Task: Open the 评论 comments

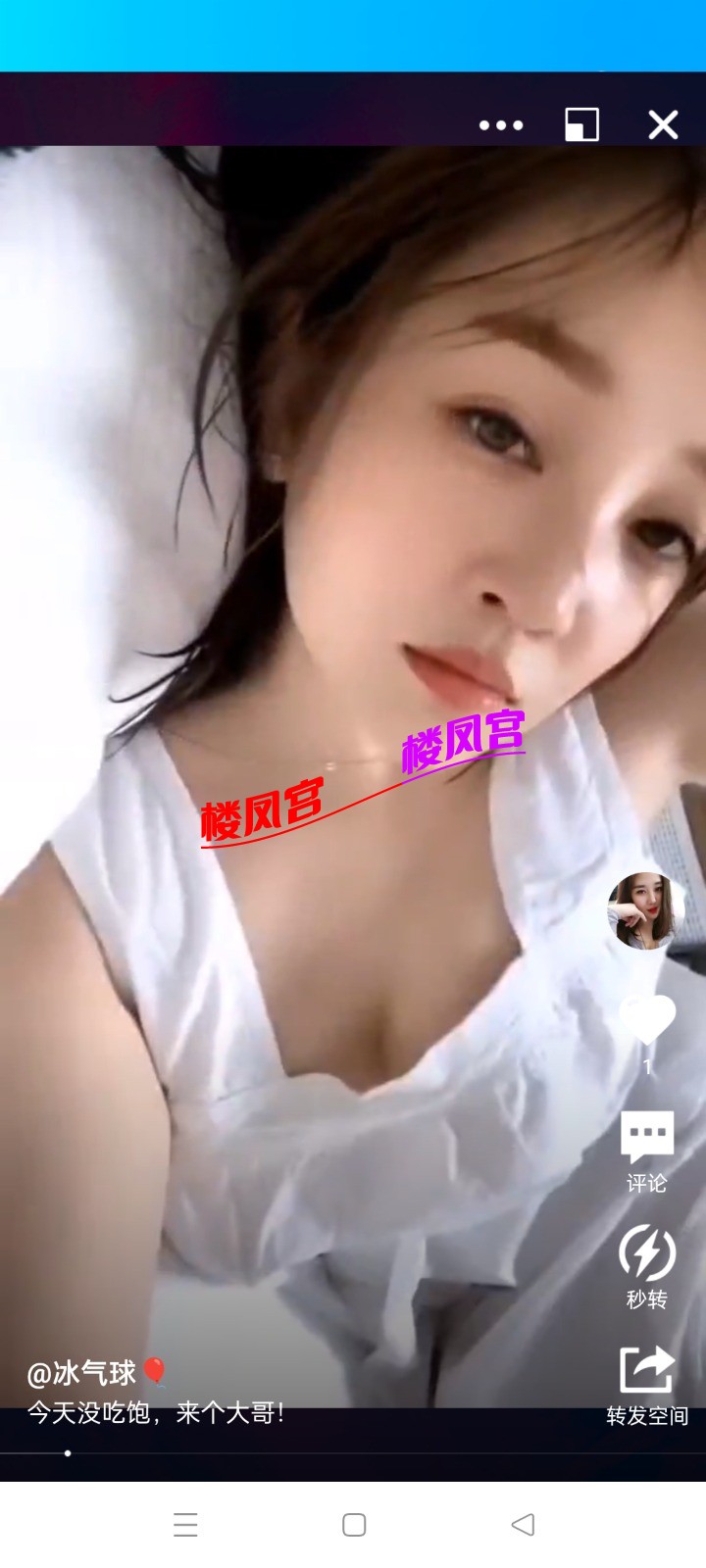Action: [647, 1151]
